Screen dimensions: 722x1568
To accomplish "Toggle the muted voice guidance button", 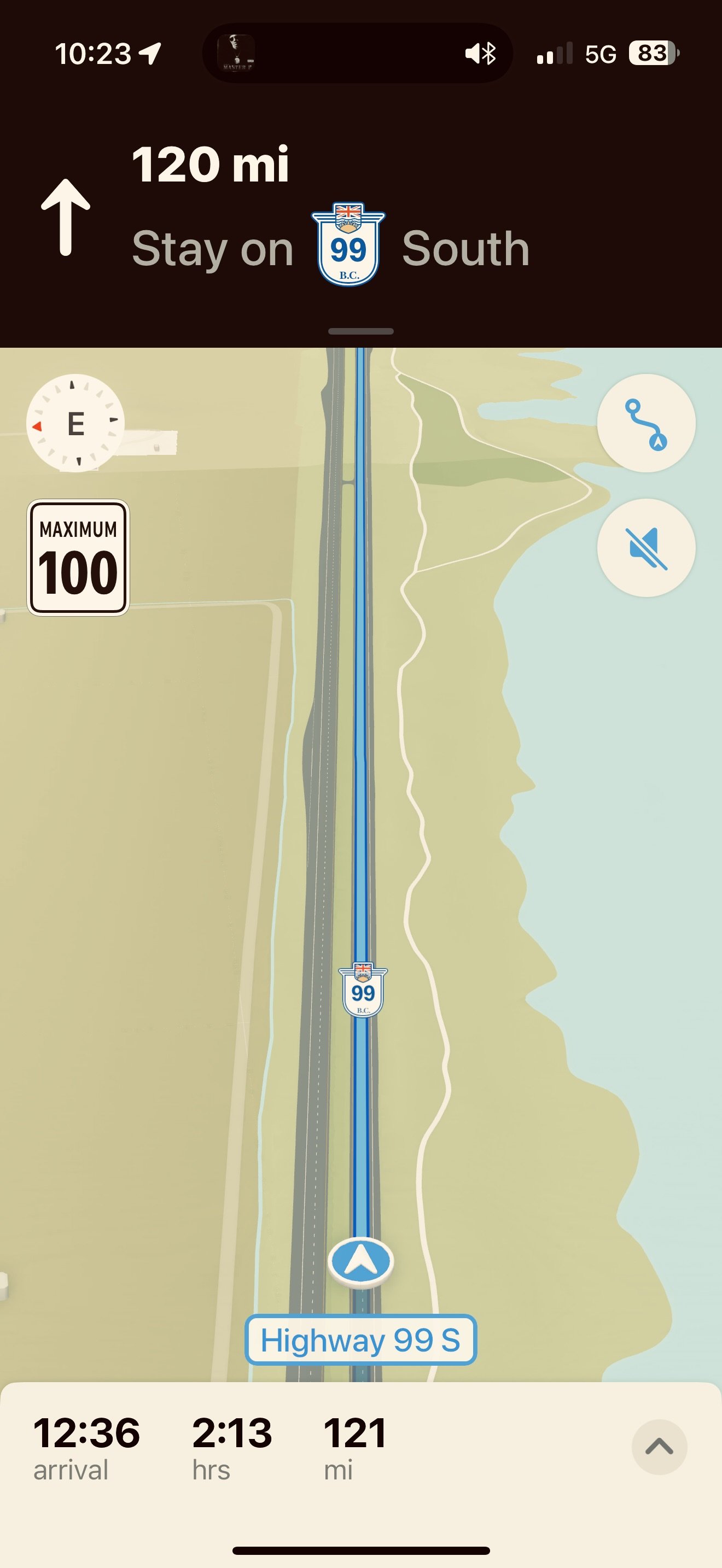I will click(x=646, y=547).
